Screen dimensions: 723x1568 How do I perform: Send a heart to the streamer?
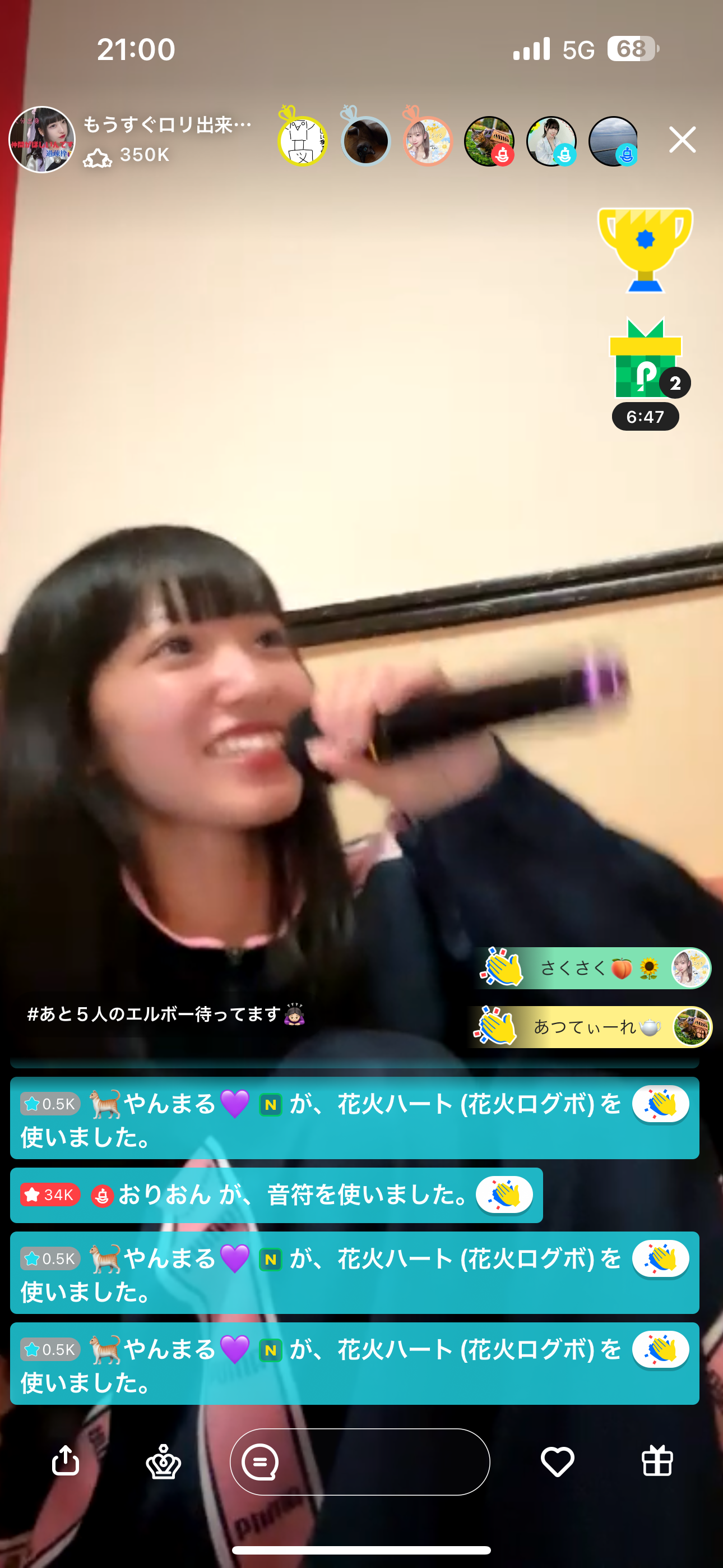557,1461
